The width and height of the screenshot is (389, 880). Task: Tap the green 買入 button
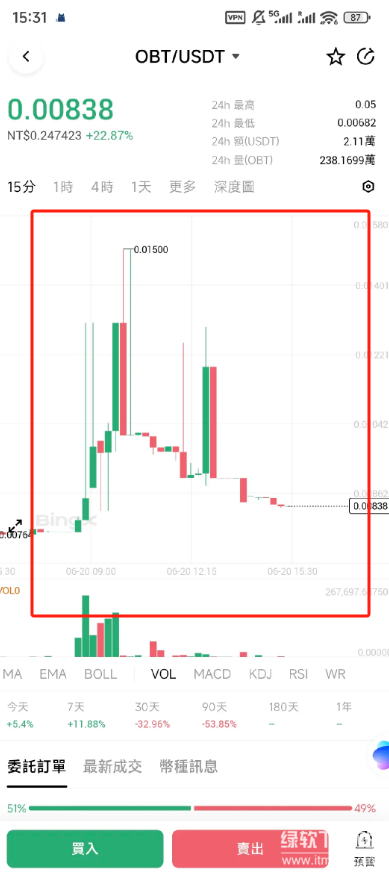pos(85,849)
